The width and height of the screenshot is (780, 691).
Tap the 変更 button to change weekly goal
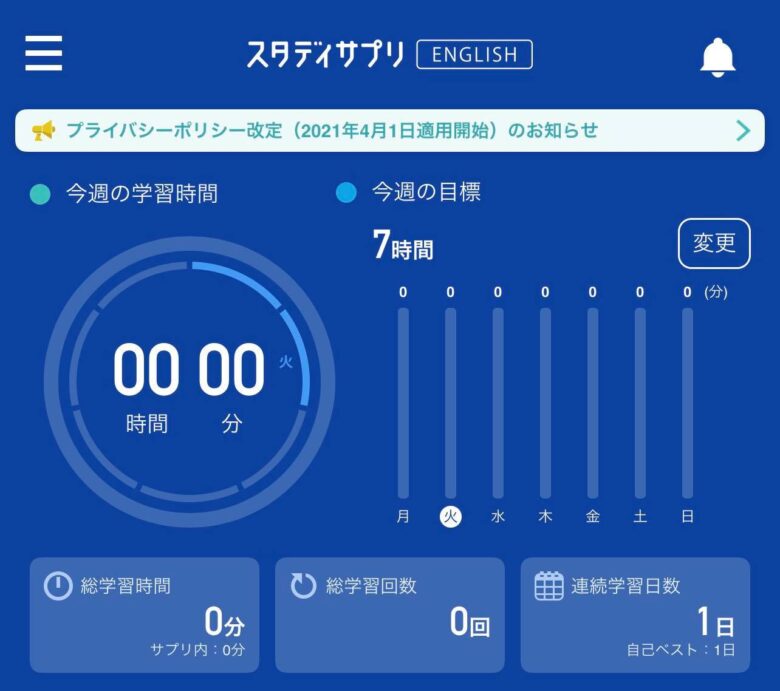(x=714, y=243)
